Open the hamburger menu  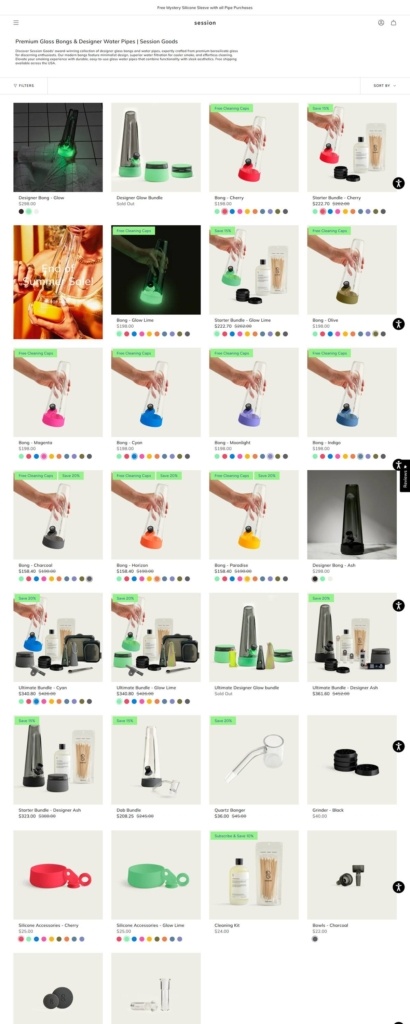pyautogui.click(x=16, y=22)
